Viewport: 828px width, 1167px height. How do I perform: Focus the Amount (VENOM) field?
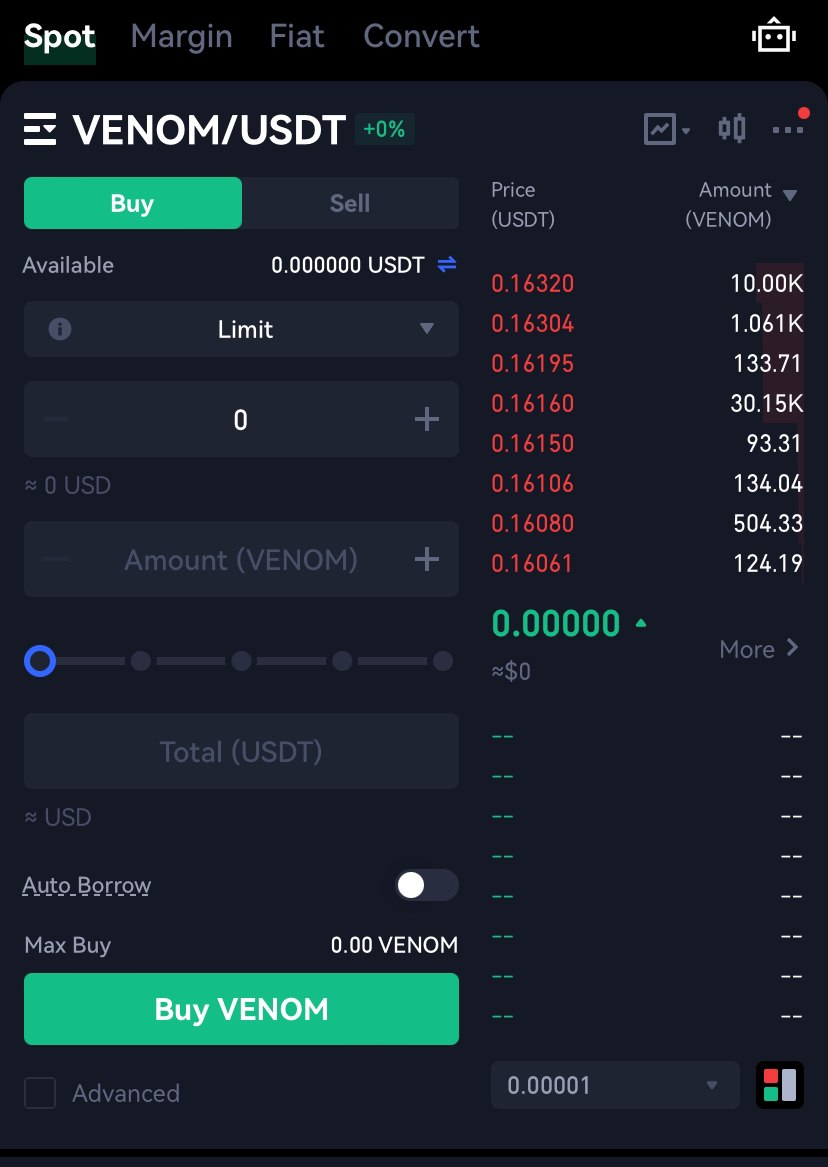click(241, 559)
